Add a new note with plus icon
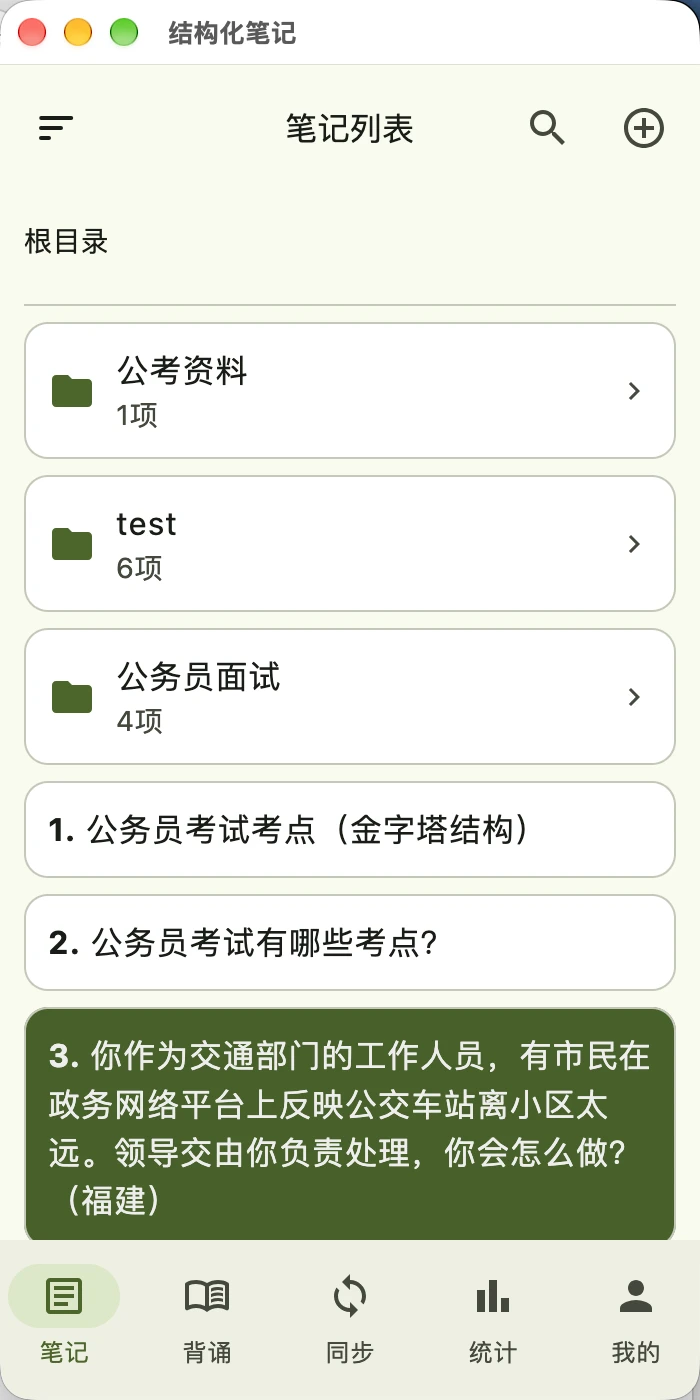This screenshot has height=1400, width=700. click(x=643, y=128)
